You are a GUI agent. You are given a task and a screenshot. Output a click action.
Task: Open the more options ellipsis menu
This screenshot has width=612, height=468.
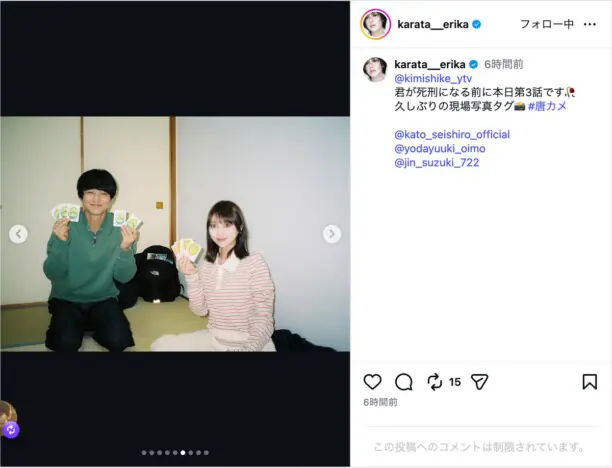point(590,23)
